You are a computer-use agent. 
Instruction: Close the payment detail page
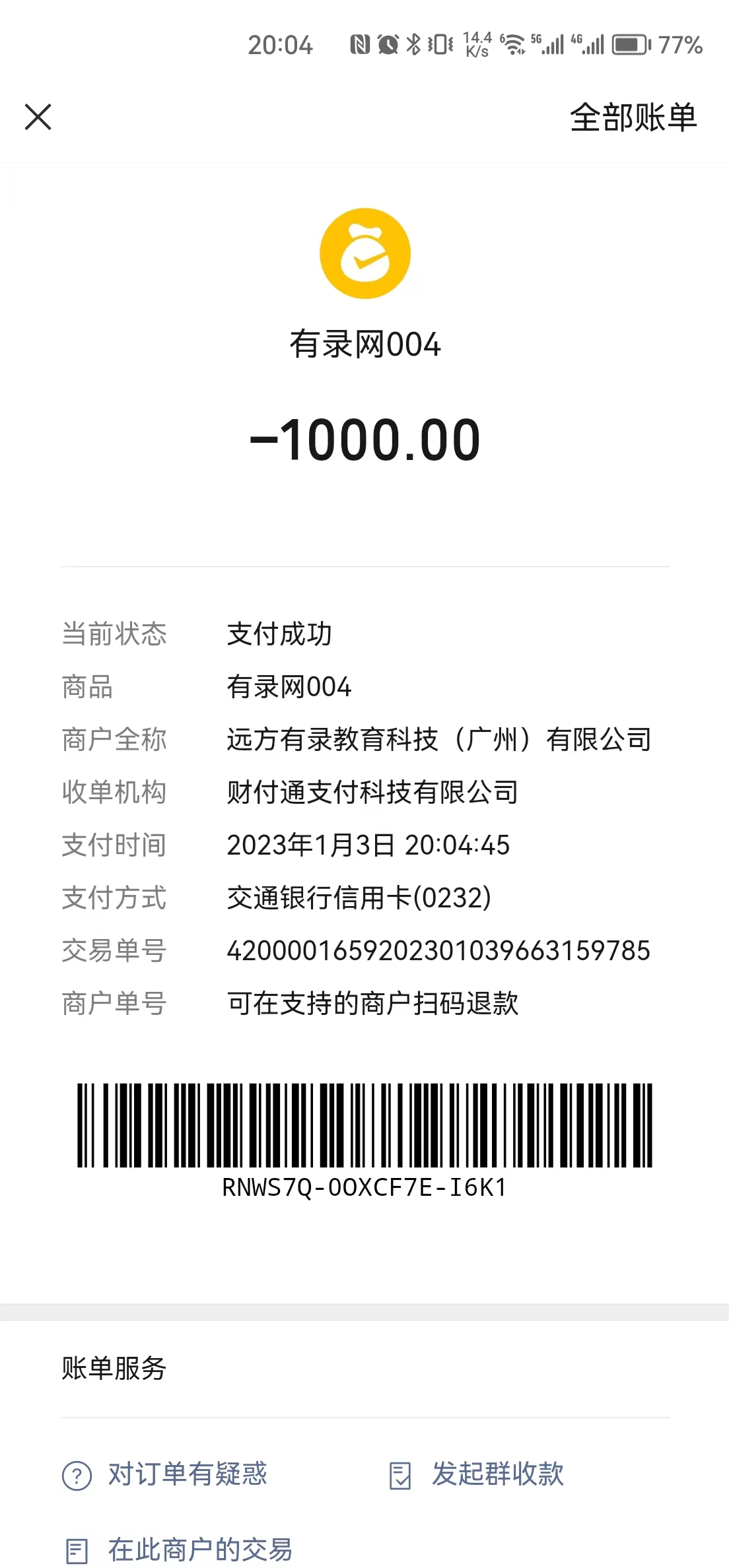click(38, 117)
